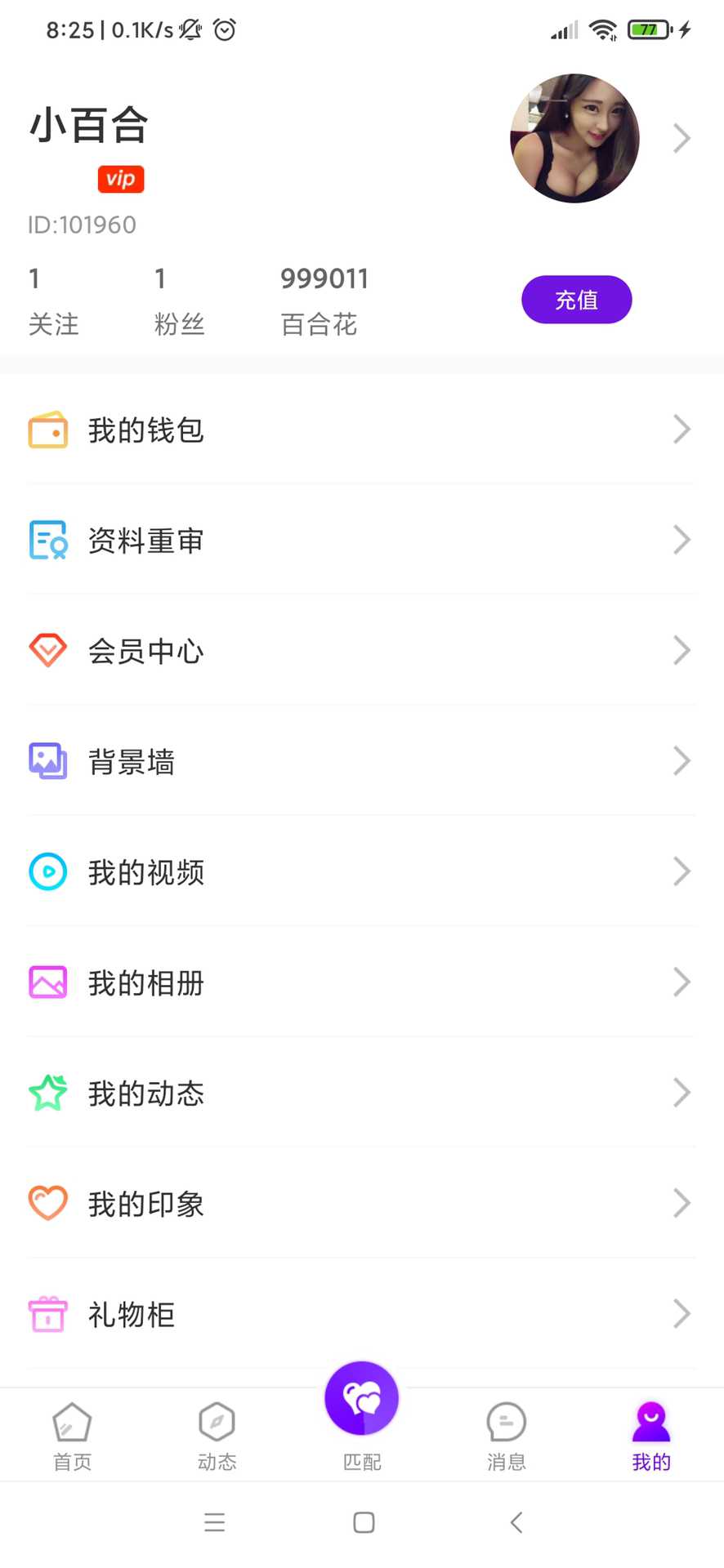724x1568 pixels.
Task: Tap the 充值 recharge button
Action: (576, 300)
